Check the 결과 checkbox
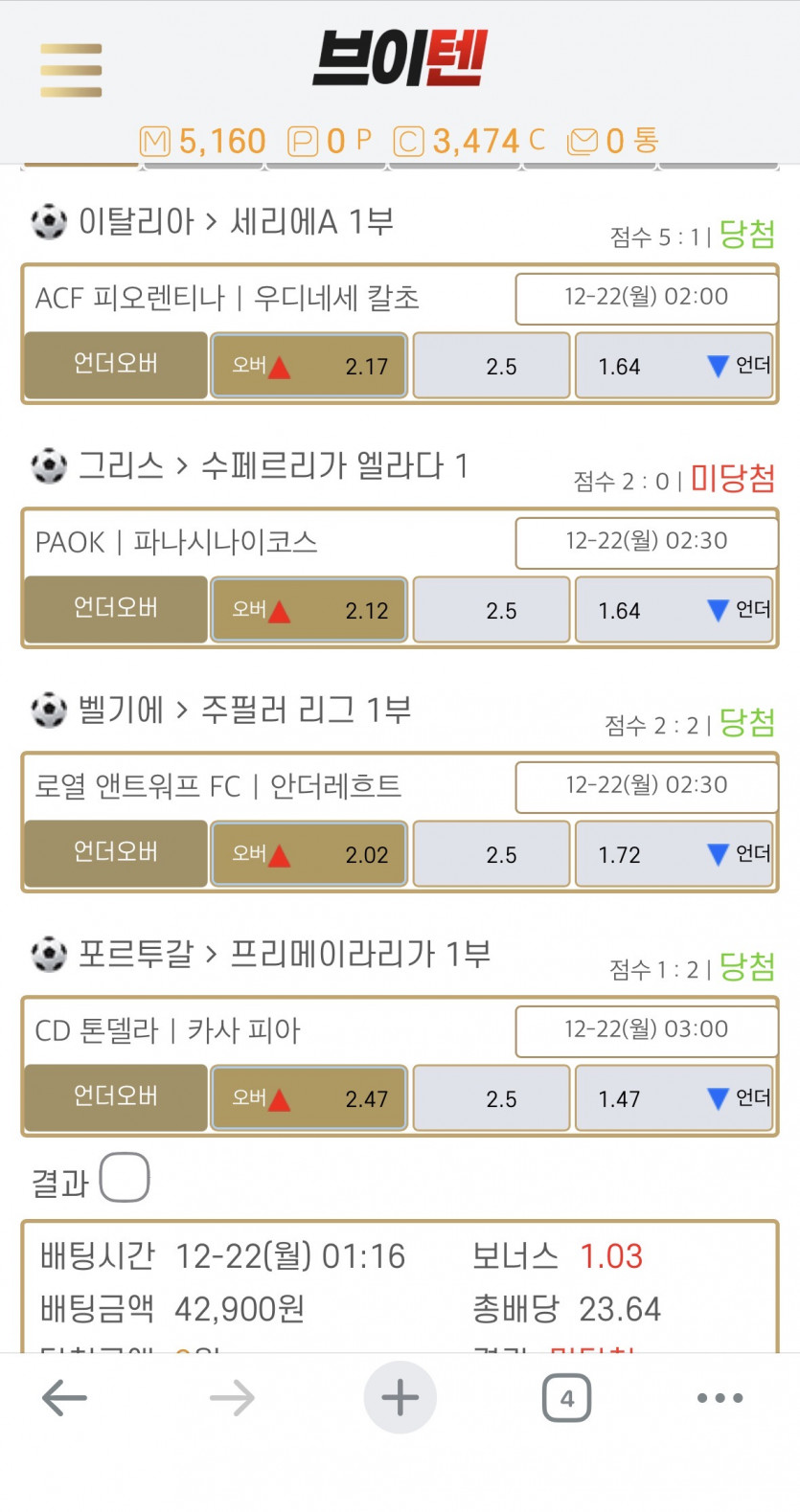Screen dimensions: 800x1512 pyautogui.click(x=125, y=1178)
